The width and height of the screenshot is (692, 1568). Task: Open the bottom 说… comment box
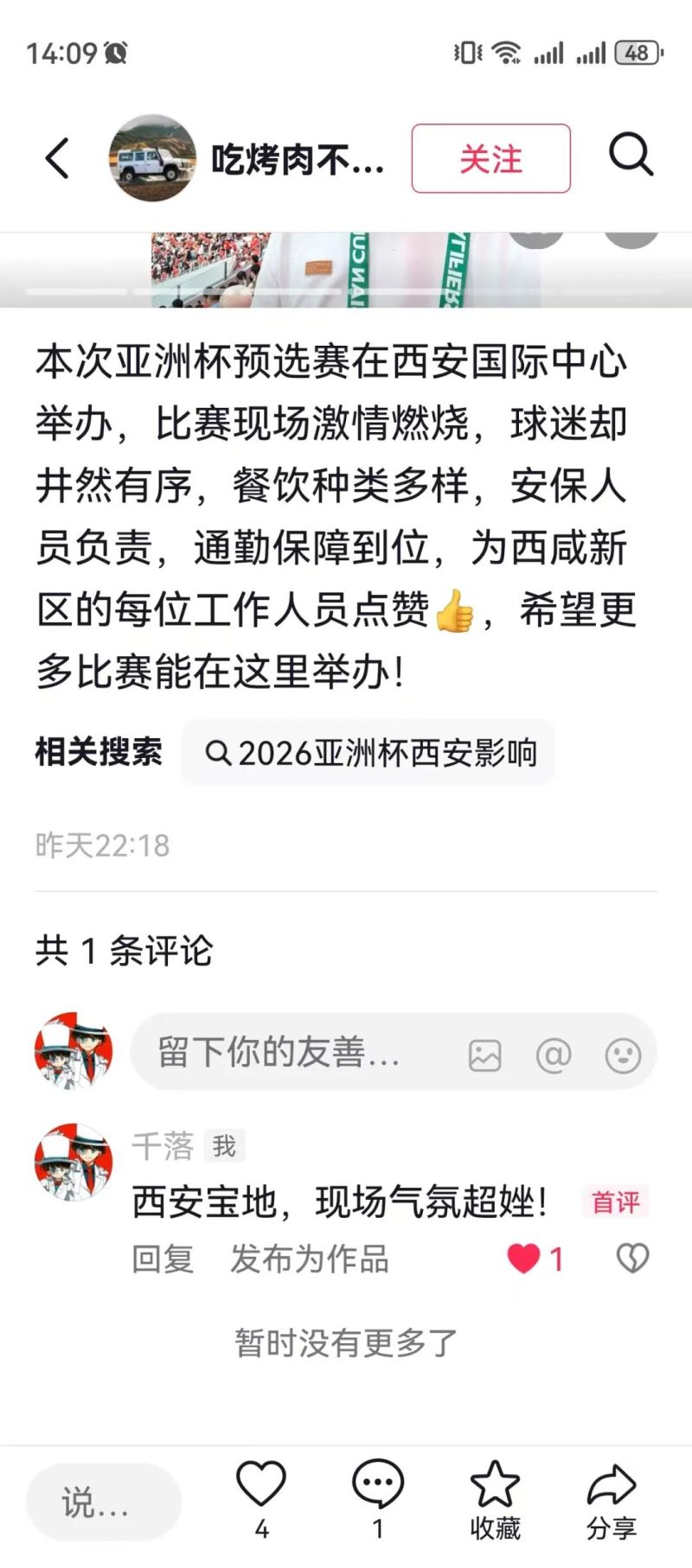[x=103, y=1502]
